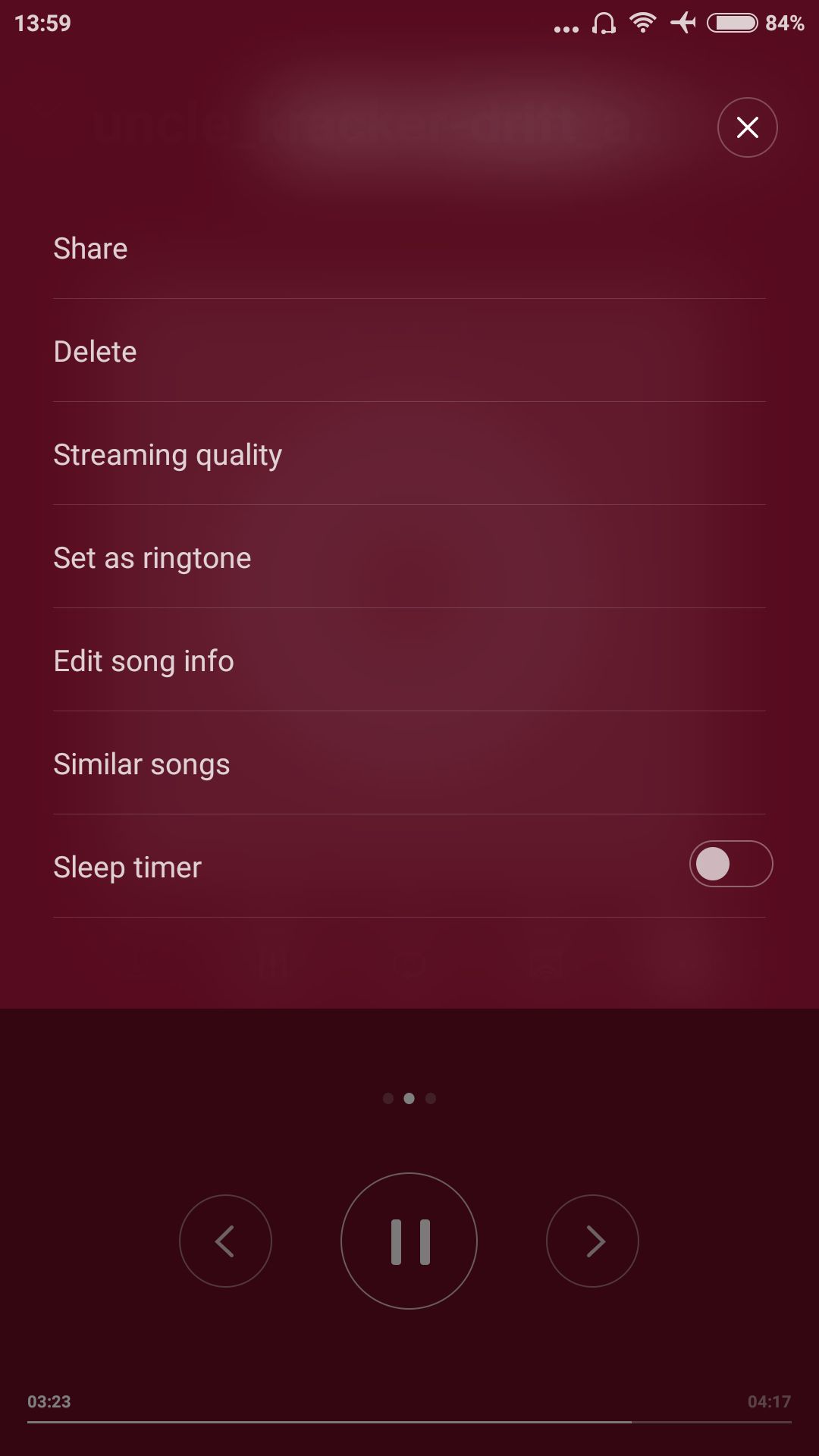Enable the Sleep timer switch

[x=730, y=864]
